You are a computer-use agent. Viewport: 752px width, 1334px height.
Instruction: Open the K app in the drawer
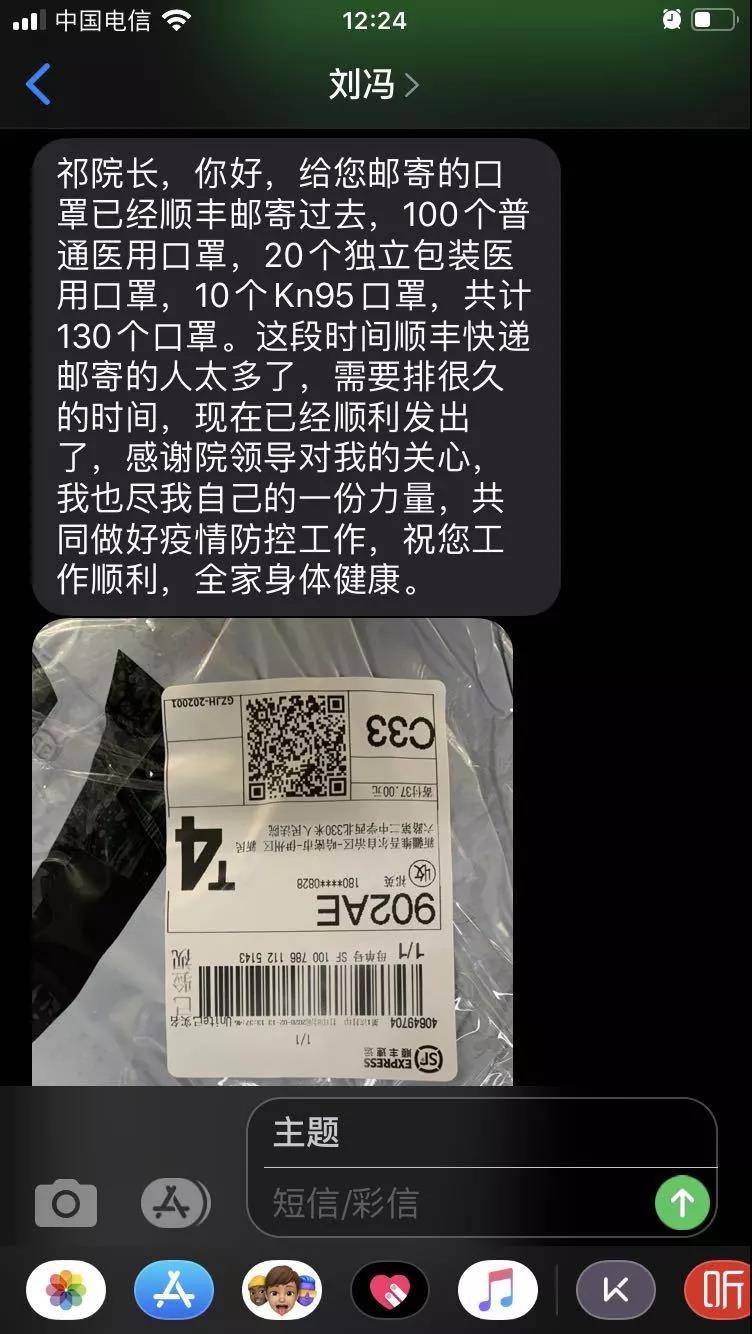tap(616, 1291)
